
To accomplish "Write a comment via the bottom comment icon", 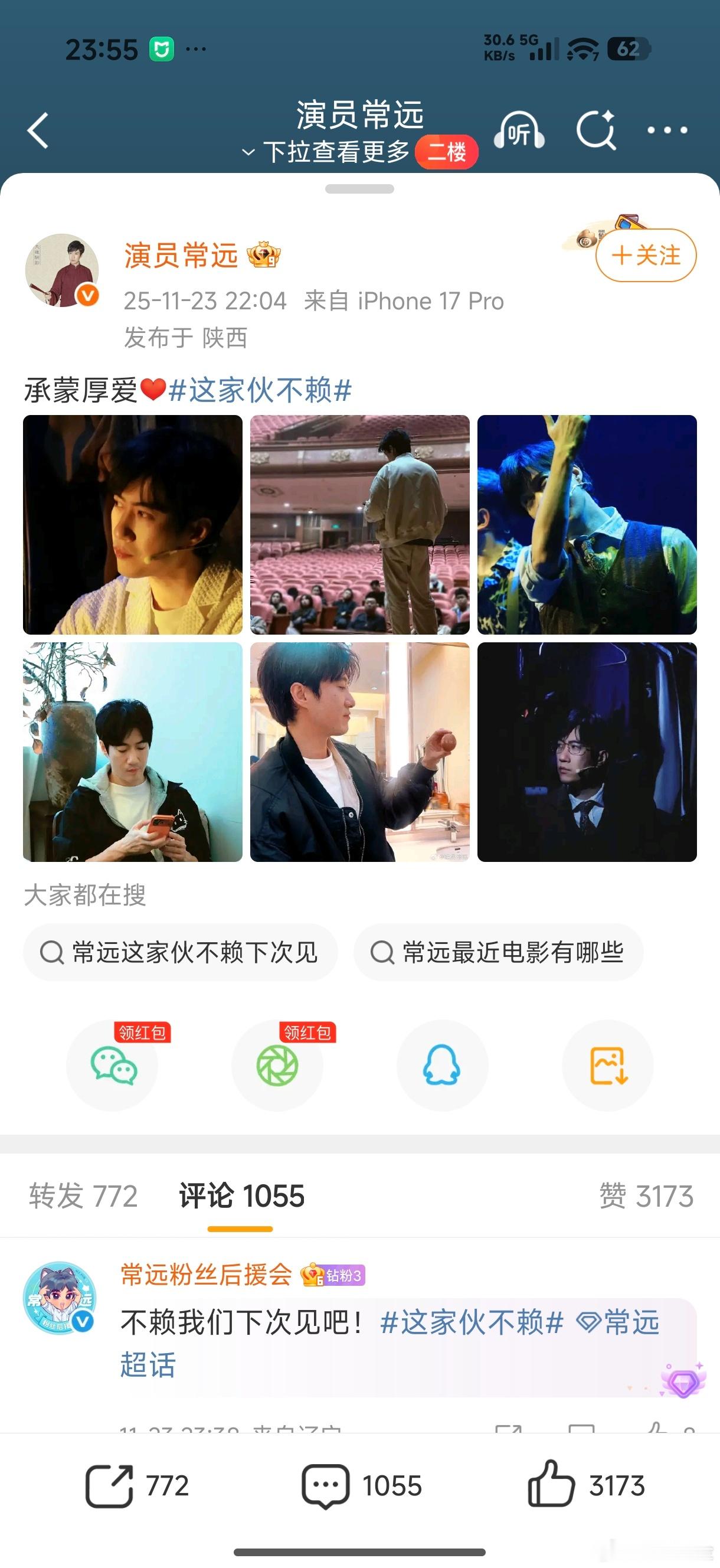I will click(x=326, y=1486).
